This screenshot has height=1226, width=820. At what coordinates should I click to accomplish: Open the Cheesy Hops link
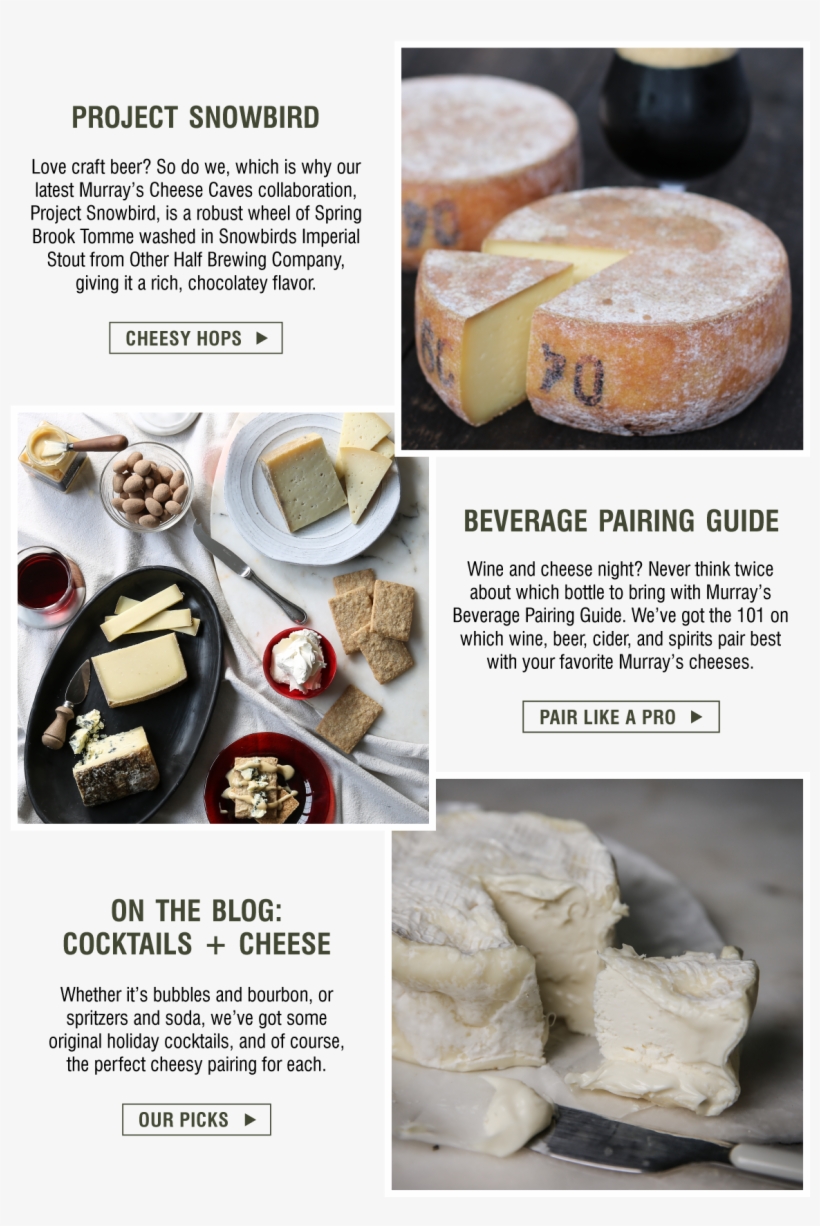pyautogui.click(x=195, y=338)
